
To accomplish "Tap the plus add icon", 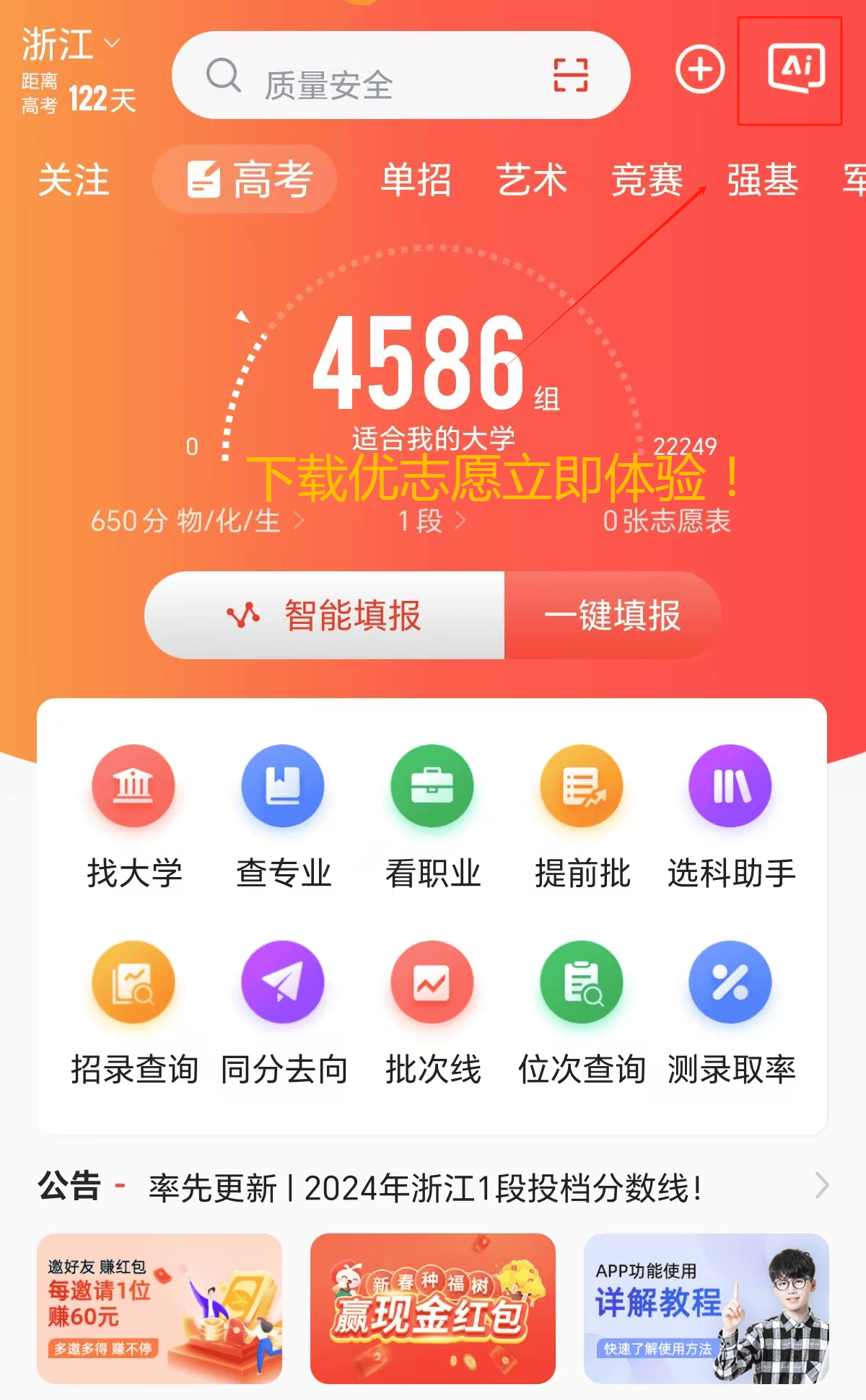I will 700,70.
